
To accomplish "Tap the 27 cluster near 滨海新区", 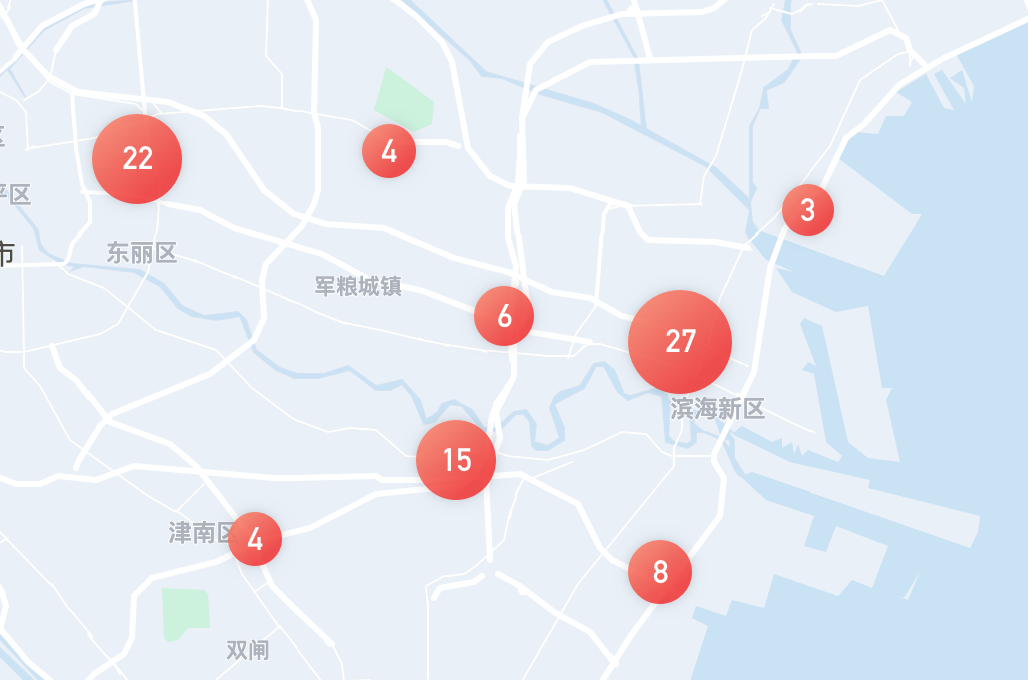I will pyautogui.click(x=680, y=341).
